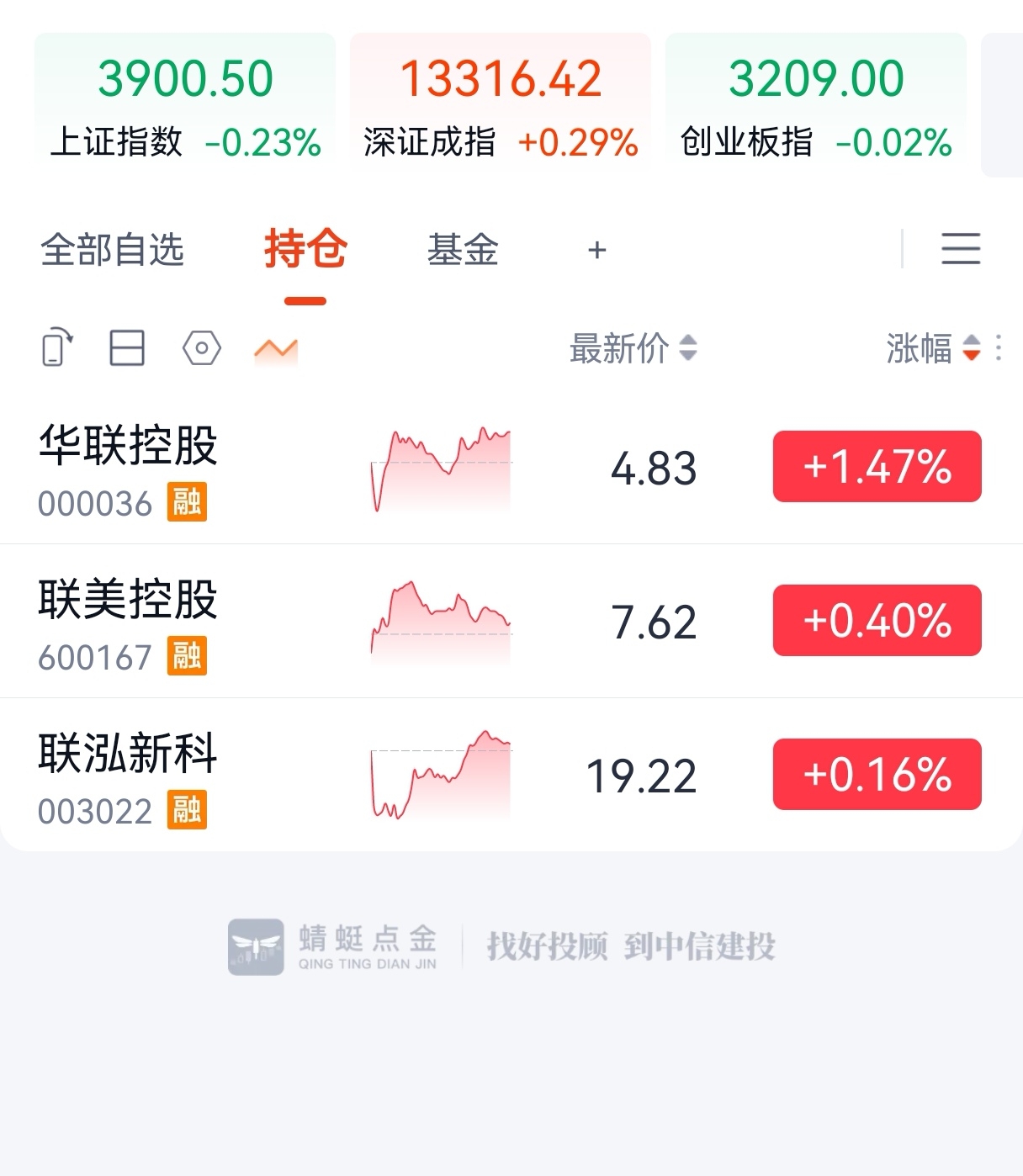
Task: Select the 持仓 tab
Action: (305, 250)
